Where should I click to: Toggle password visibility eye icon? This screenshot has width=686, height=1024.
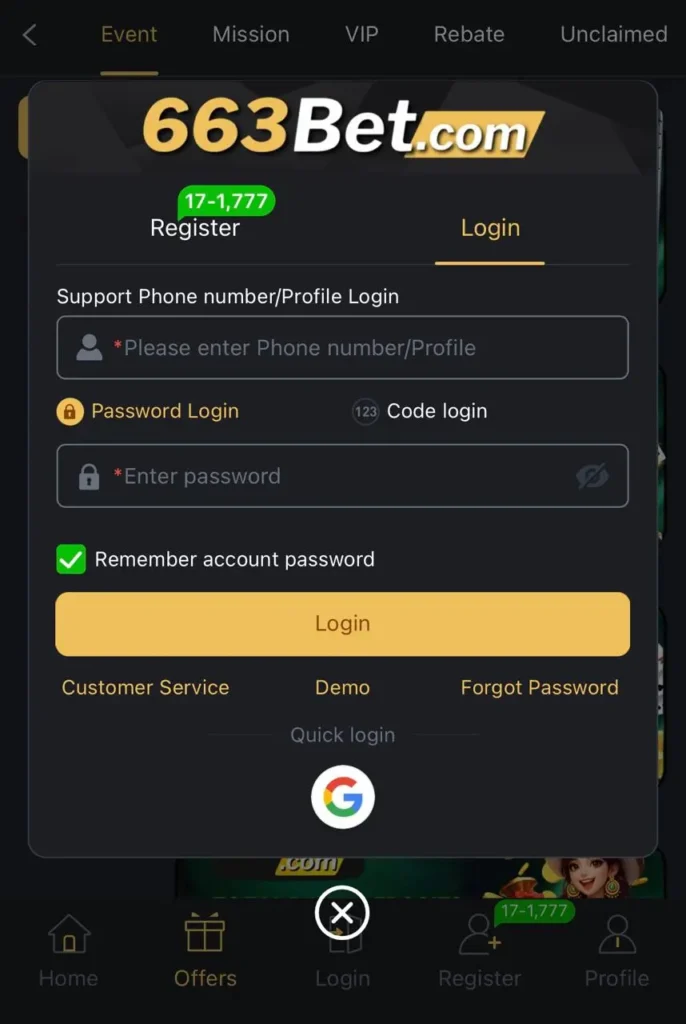(x=592, y=476)
